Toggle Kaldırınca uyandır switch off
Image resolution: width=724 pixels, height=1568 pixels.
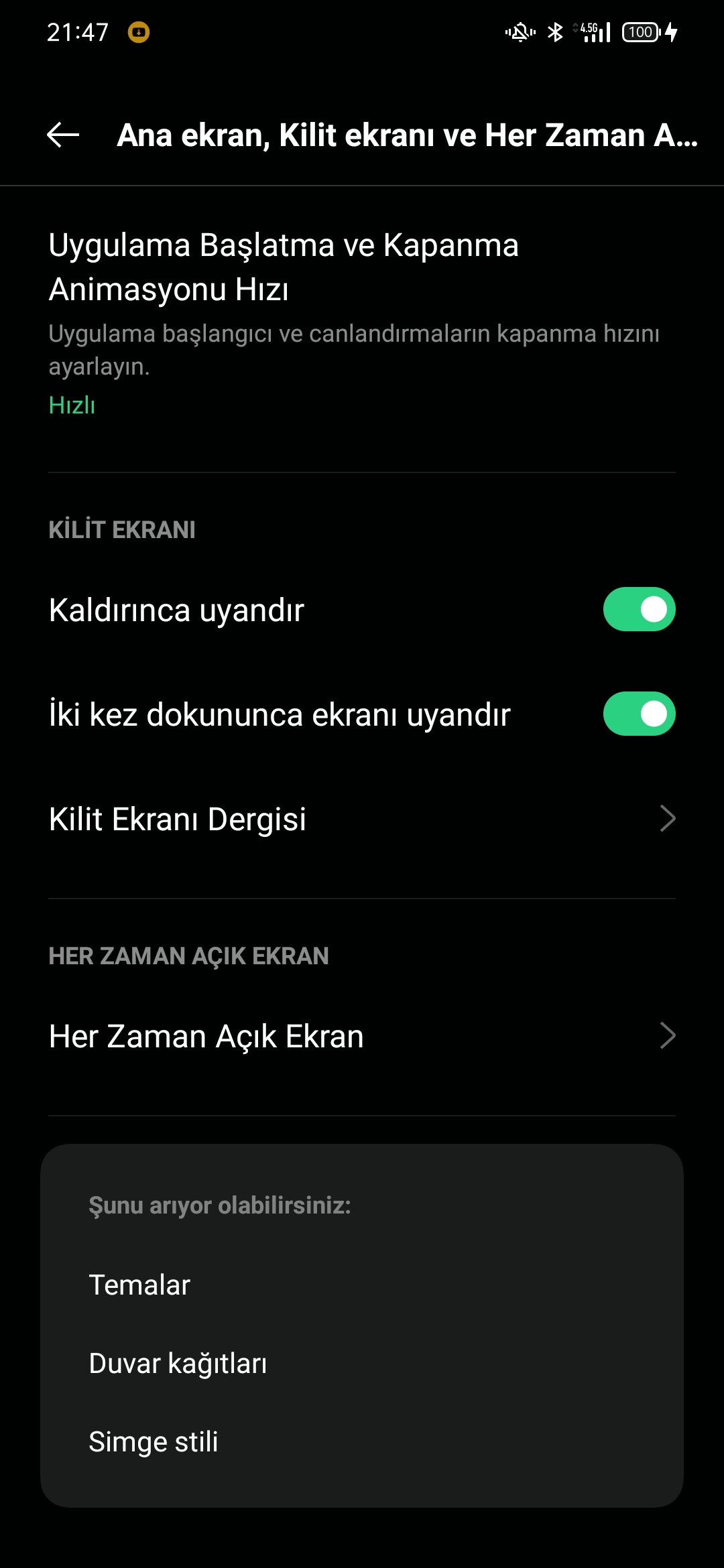639,609
